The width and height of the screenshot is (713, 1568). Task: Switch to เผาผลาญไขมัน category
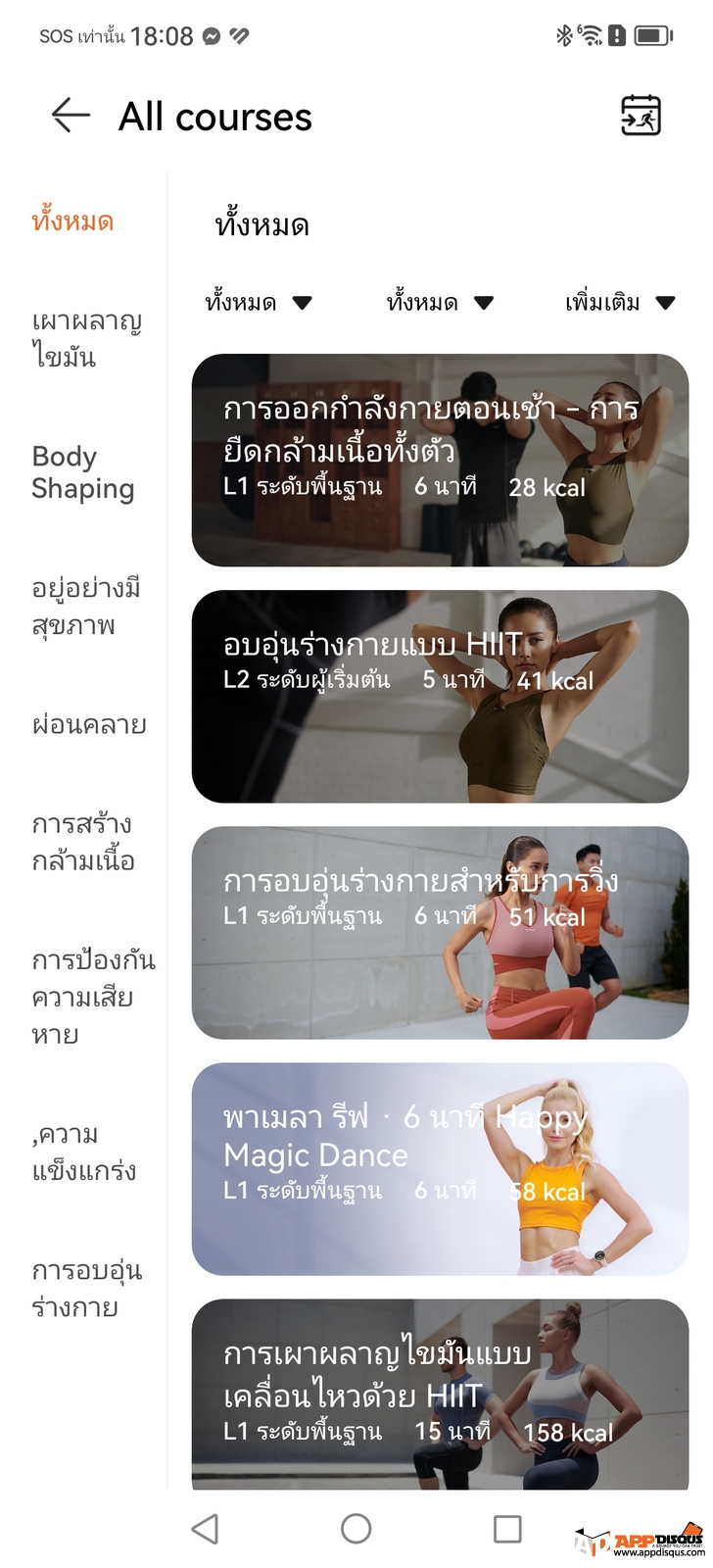point(86,338)
